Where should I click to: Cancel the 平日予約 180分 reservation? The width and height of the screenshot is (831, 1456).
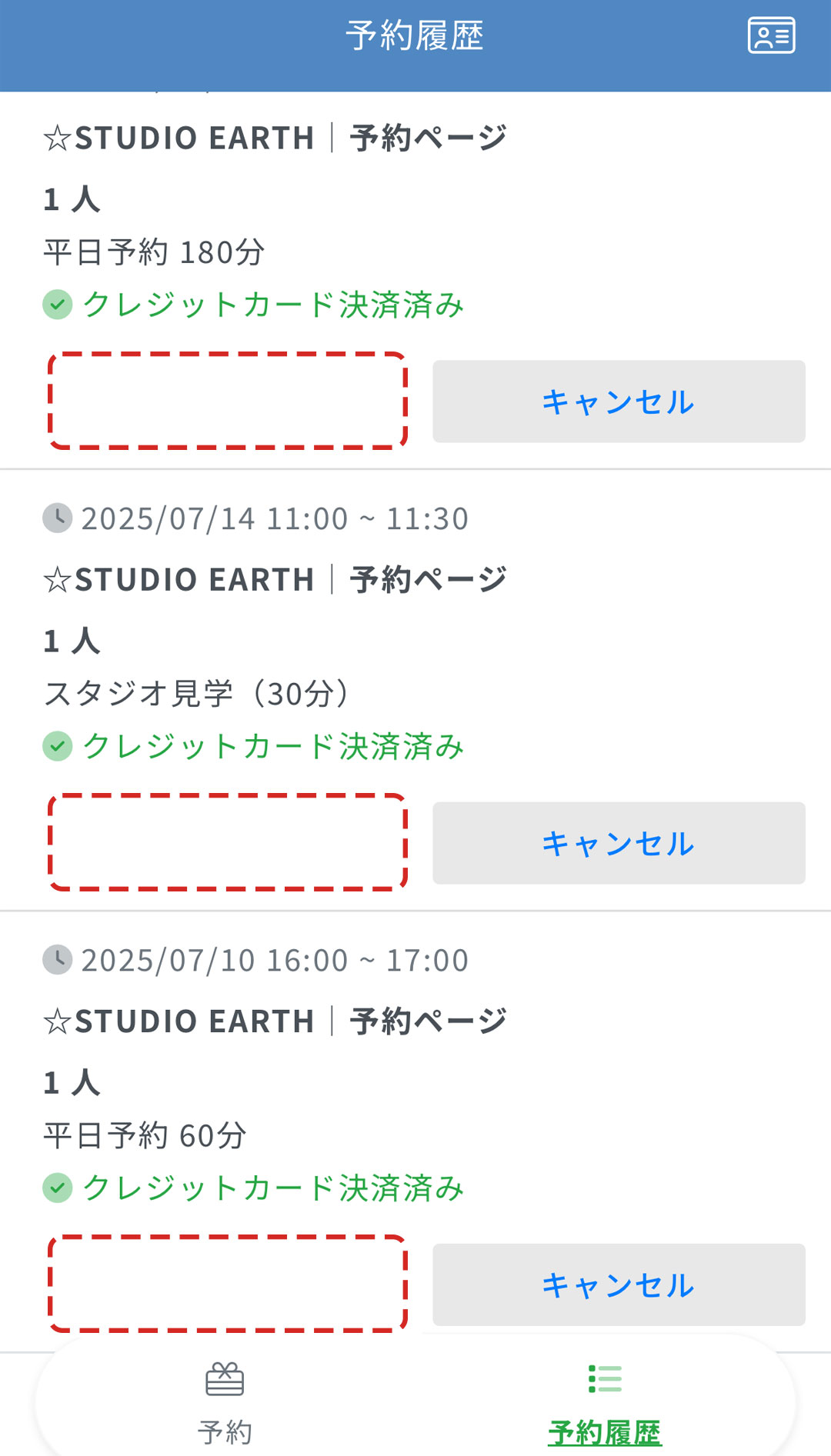pos(618,401)
